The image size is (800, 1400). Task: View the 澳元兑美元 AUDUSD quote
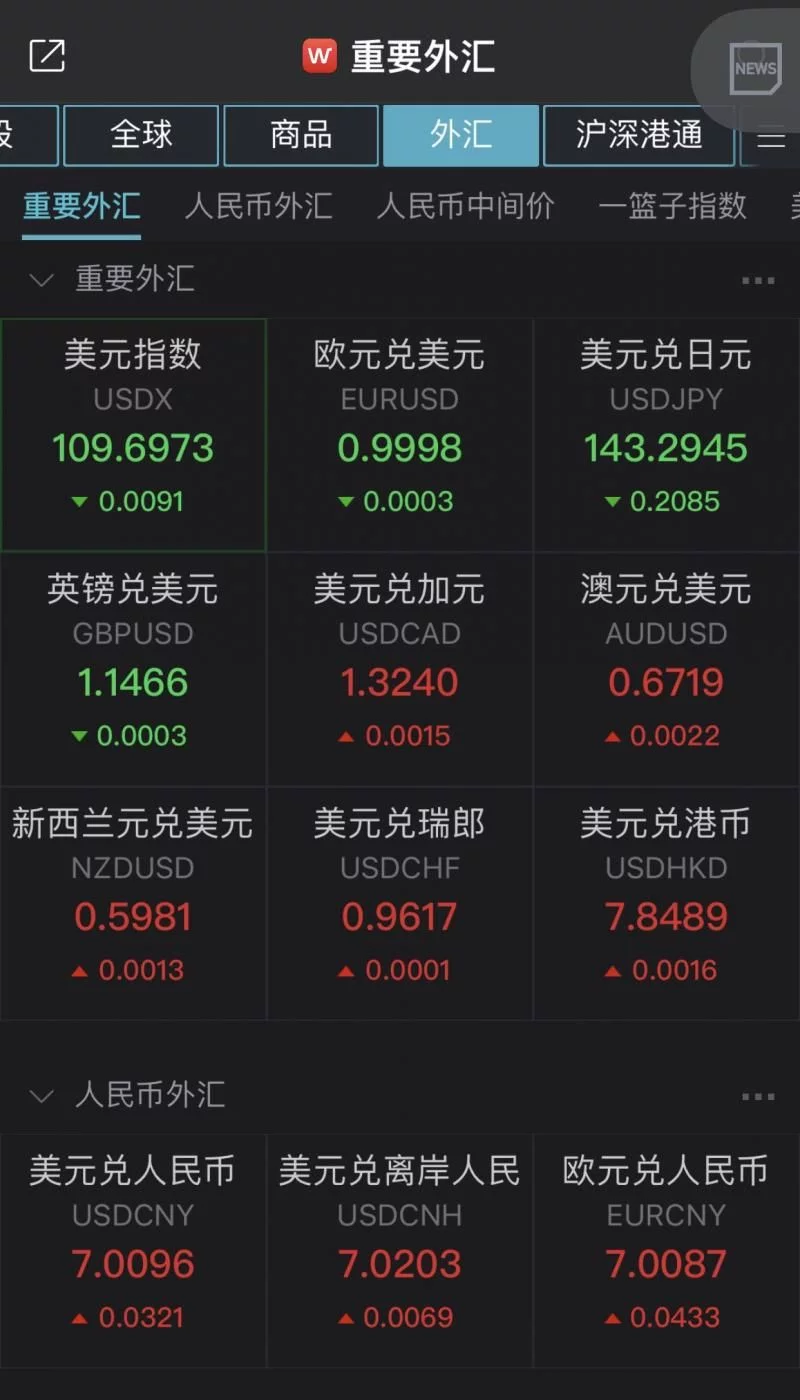click(666, 669)
